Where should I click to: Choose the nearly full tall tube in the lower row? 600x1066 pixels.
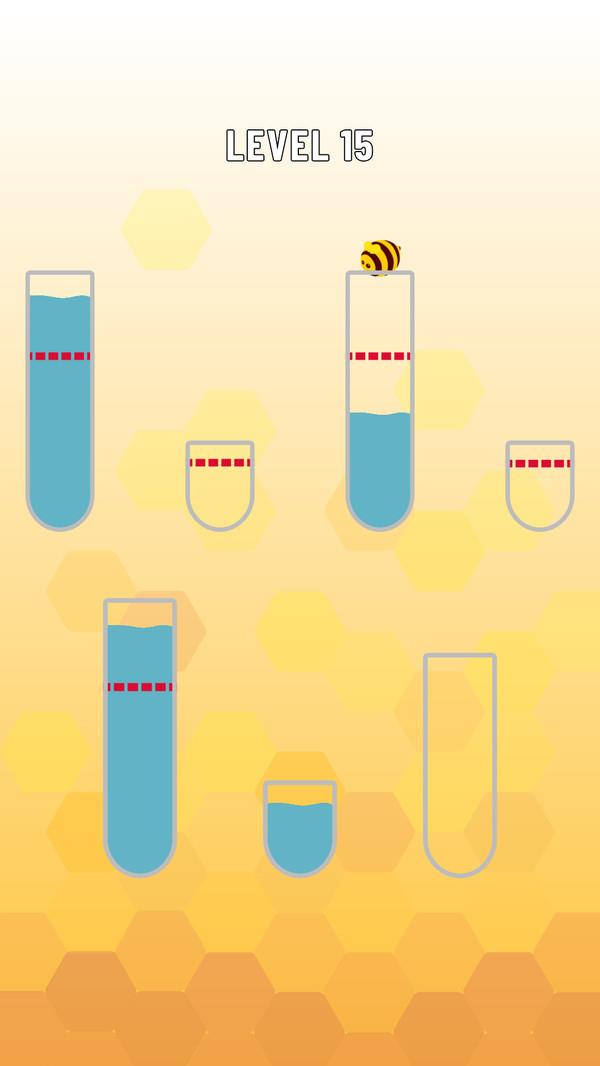tap(140, 740)
